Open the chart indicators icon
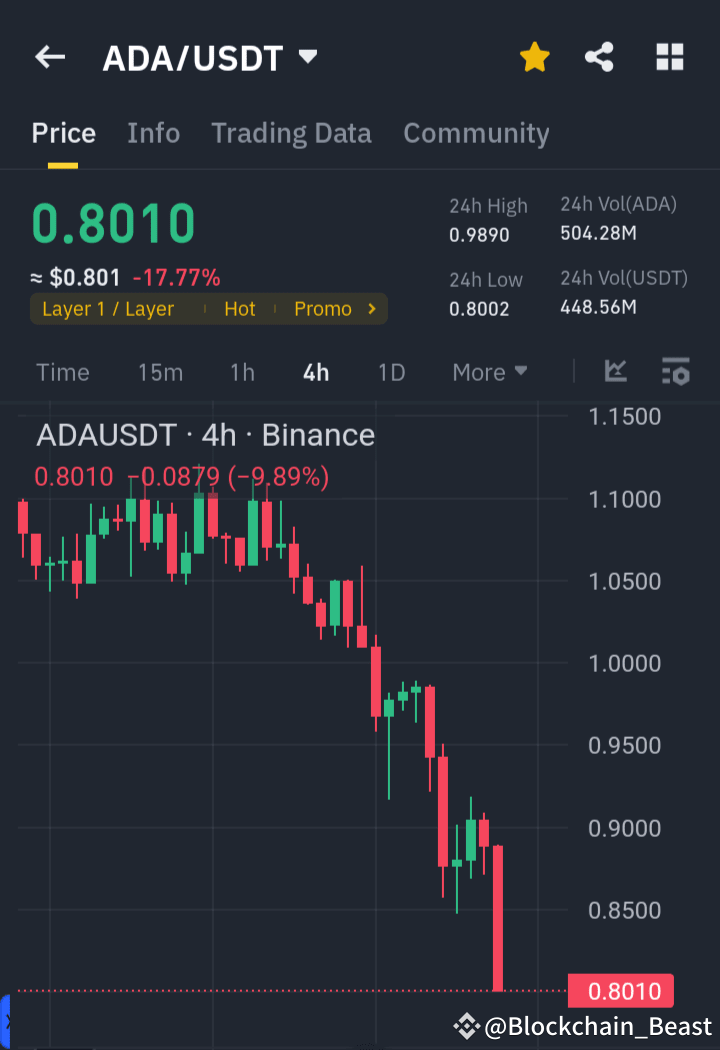 click(x=615, y=371)
